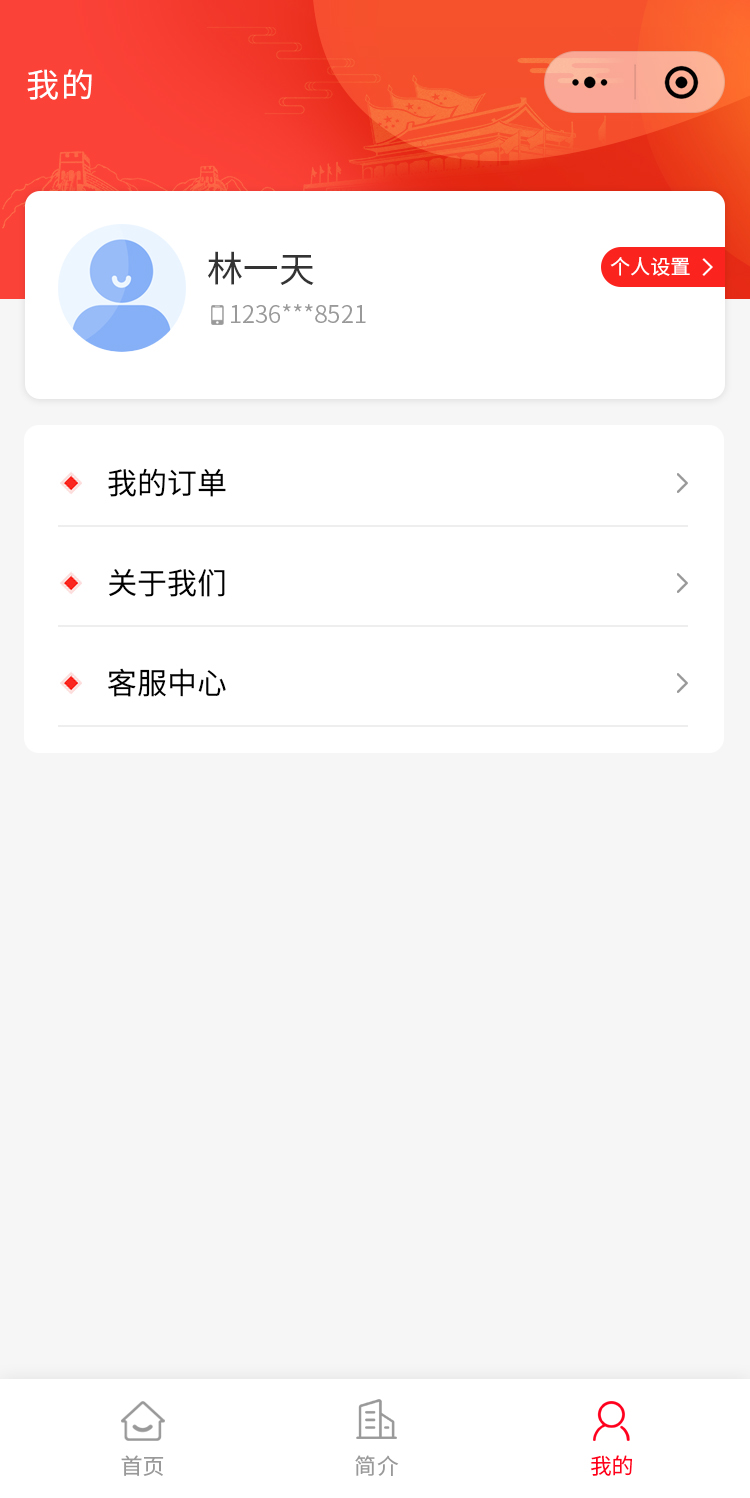The height and width of the screenshot is (1498, 750).
Task: Open 个人设置 personal settings
Action: 662,267
